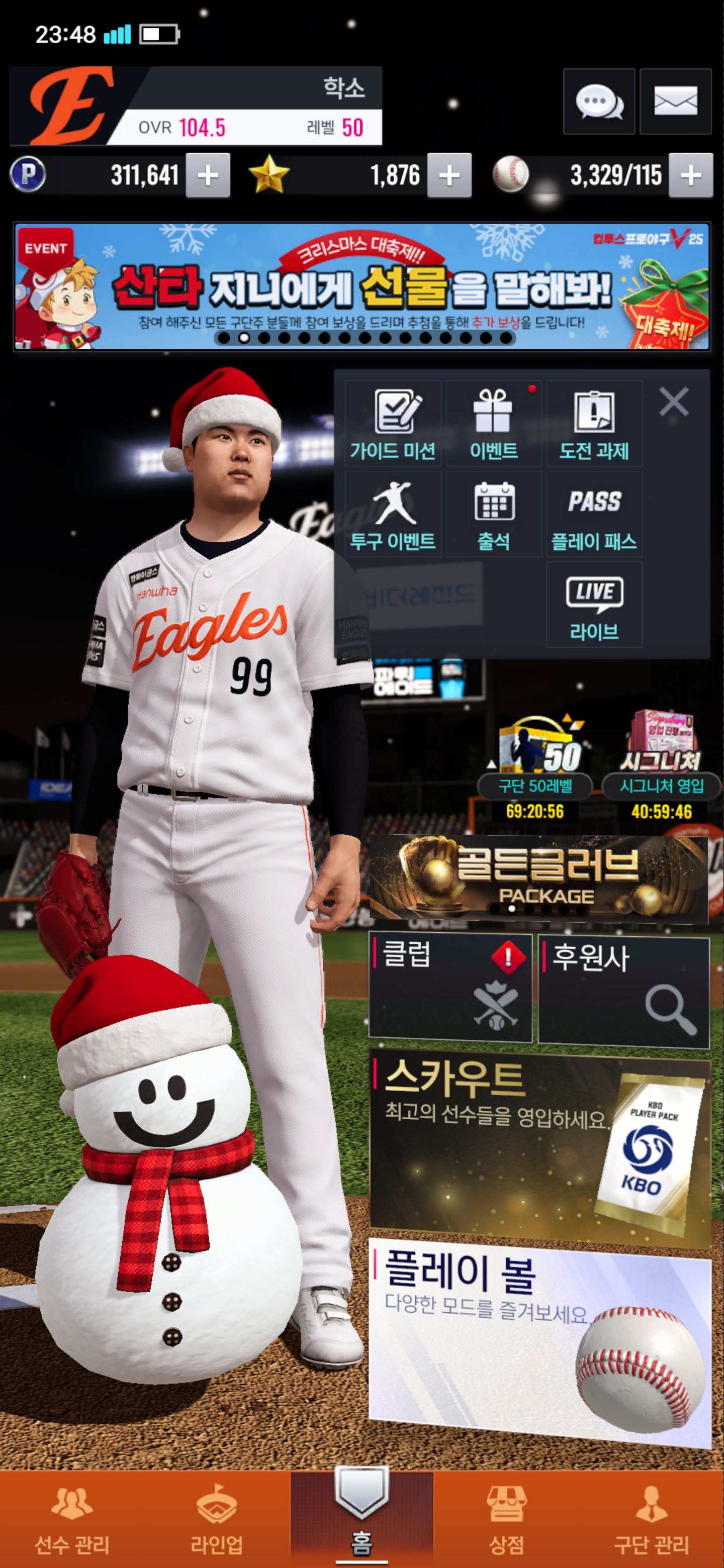Close the quick menu panel
The image size is (724, 1568).
[673, 403]
